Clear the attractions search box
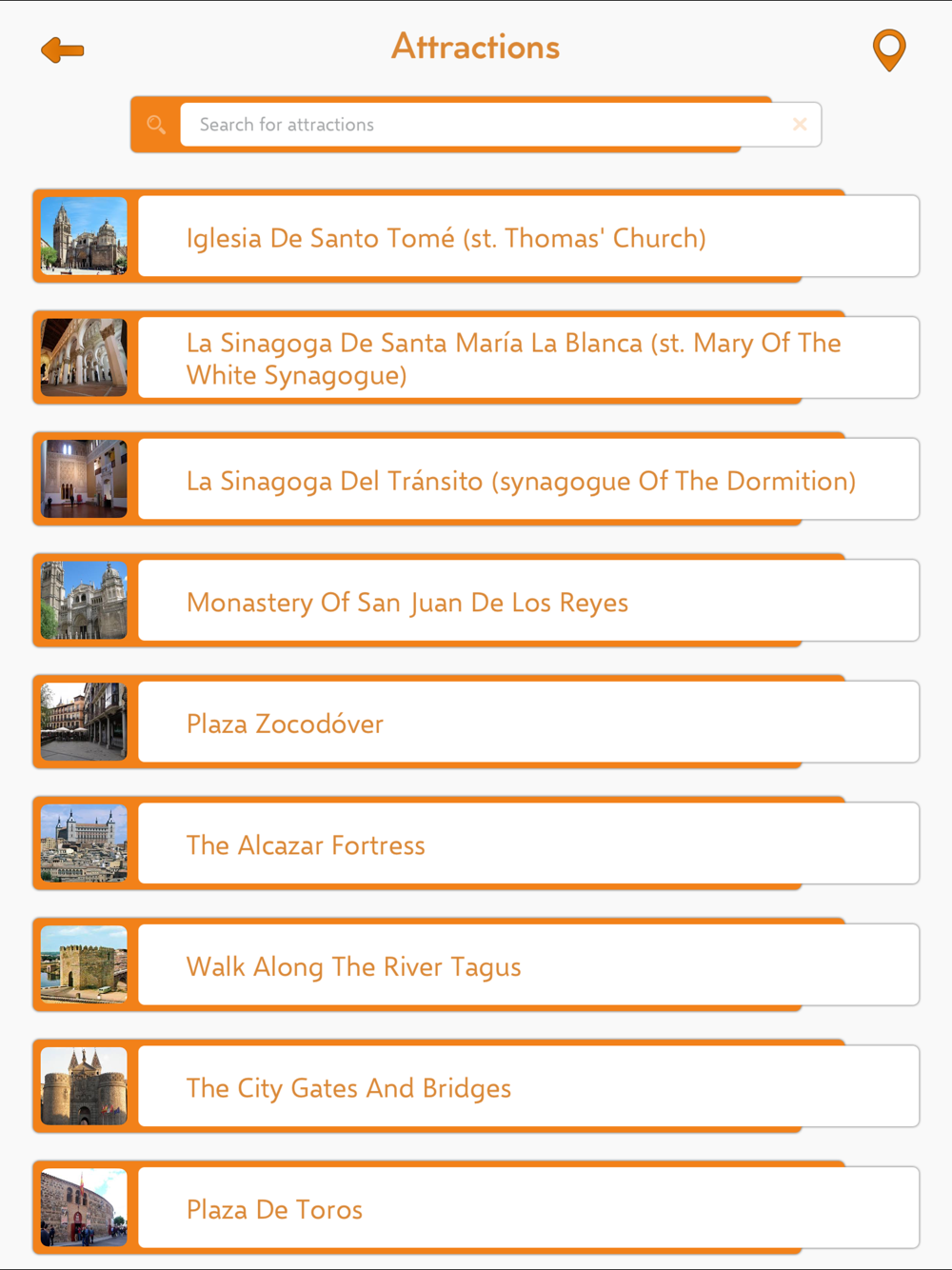 (x=800, y=125)
